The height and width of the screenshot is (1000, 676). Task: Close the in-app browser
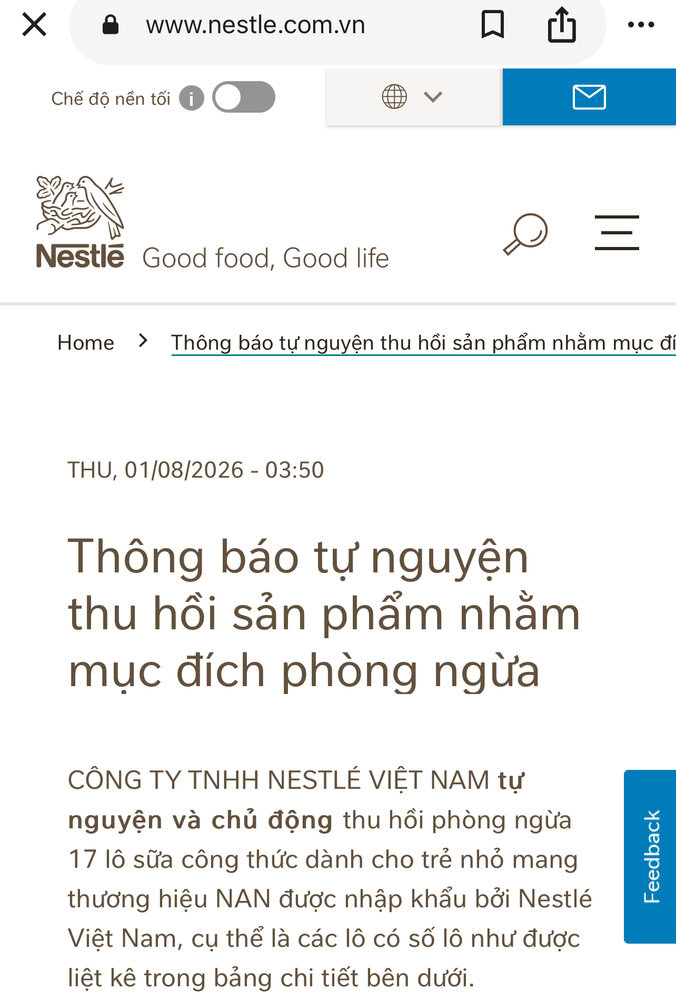34,25
